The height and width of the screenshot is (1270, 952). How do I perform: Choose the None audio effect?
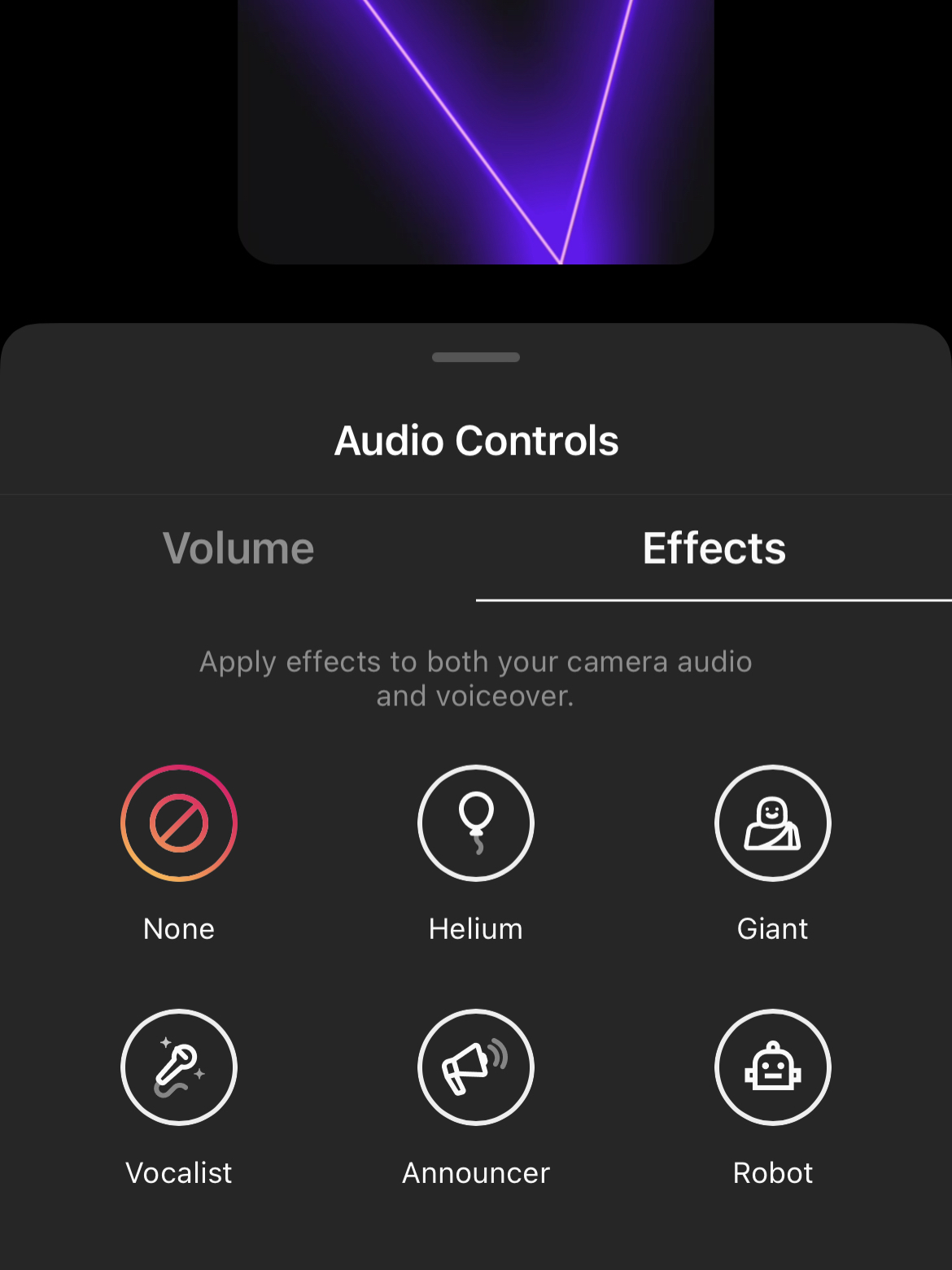pos(179,823)
